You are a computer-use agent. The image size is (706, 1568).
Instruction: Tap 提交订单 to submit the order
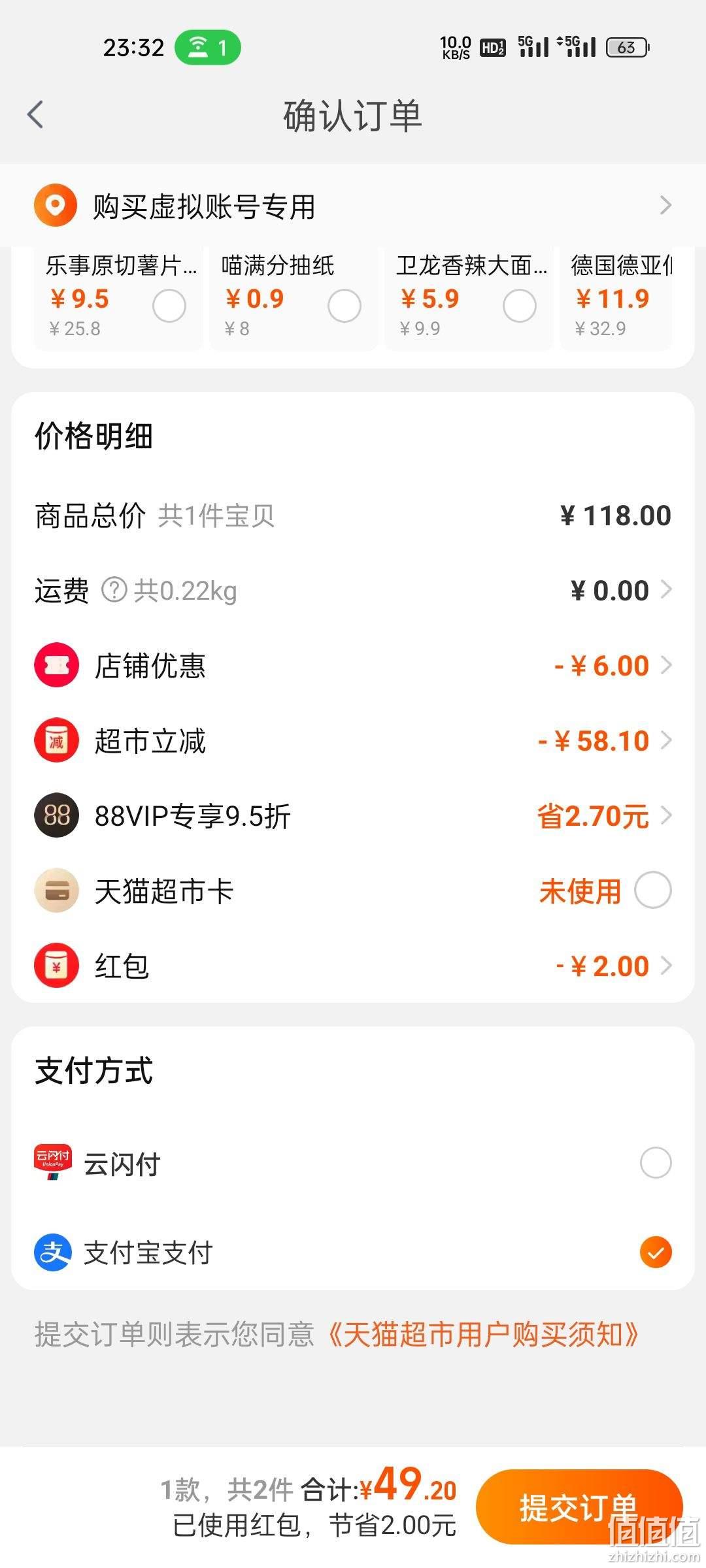point(579,1507)
